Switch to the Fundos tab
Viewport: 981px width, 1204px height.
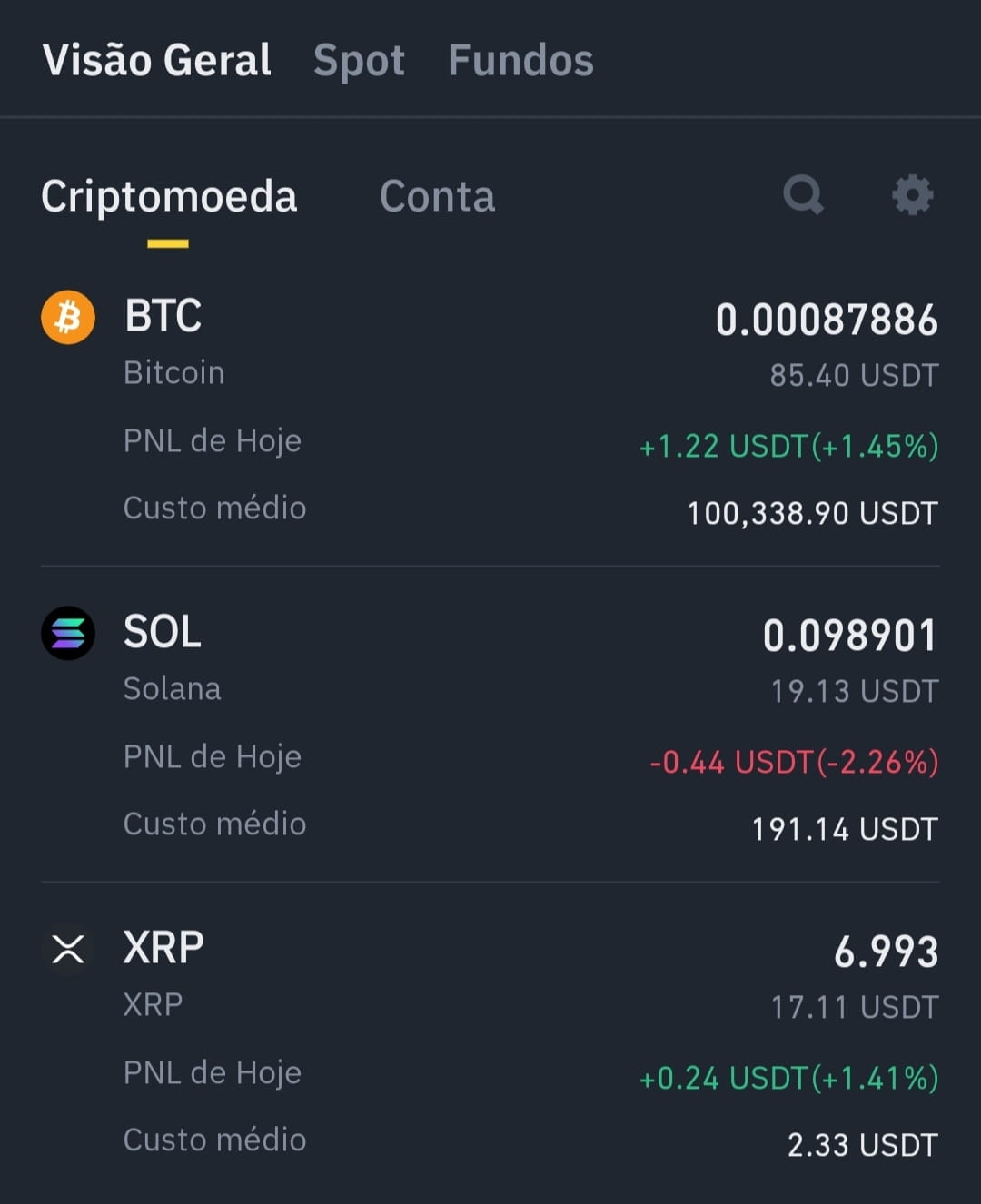(520, 61)
